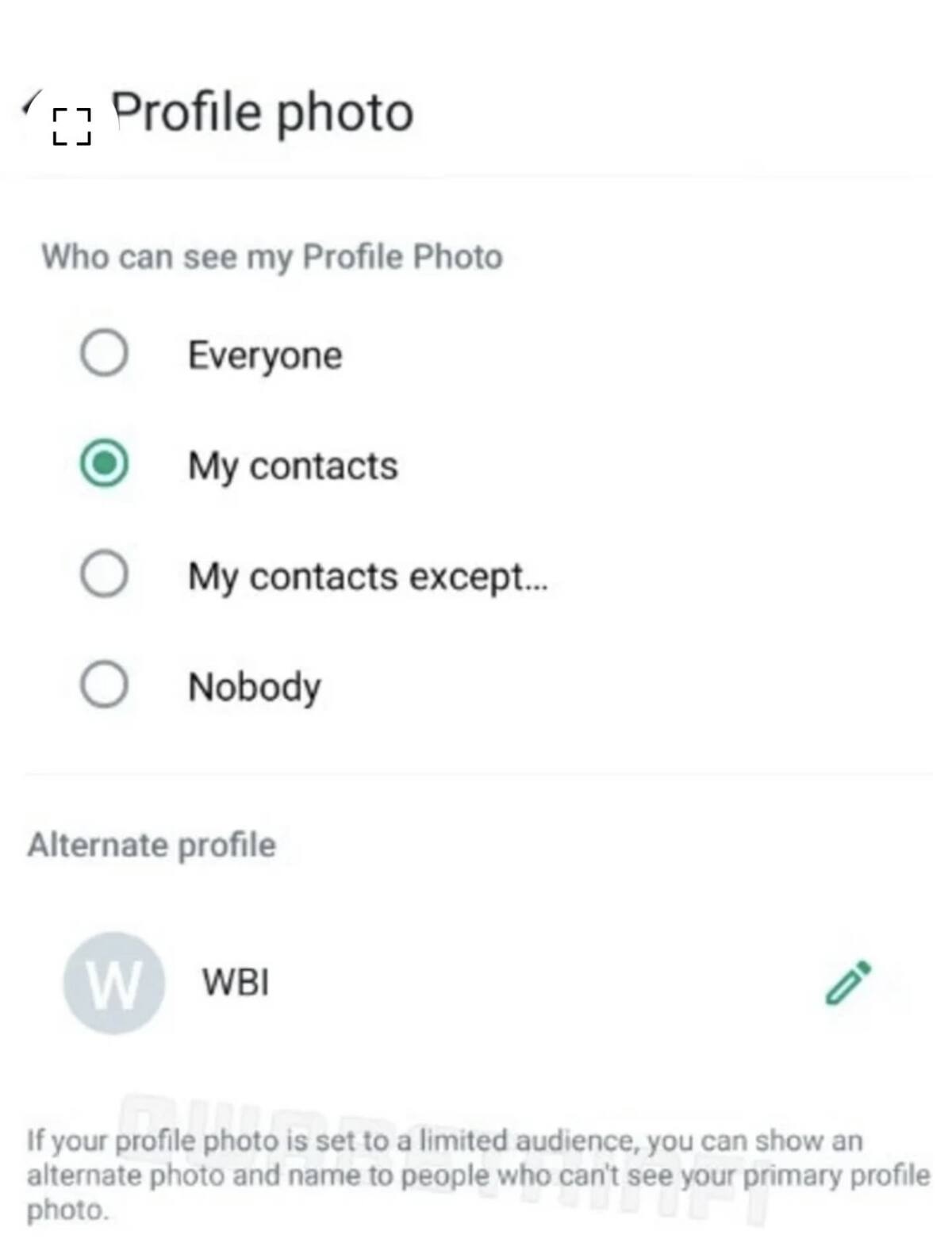Screen dimensions: 952x1258
Task: Click the screenshot crop marker near the title
Action: 73,127
